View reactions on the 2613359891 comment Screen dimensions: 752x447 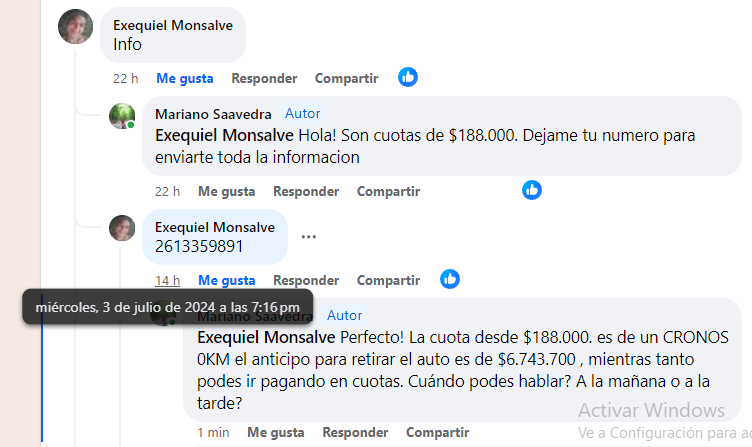(x=450, y=279)
